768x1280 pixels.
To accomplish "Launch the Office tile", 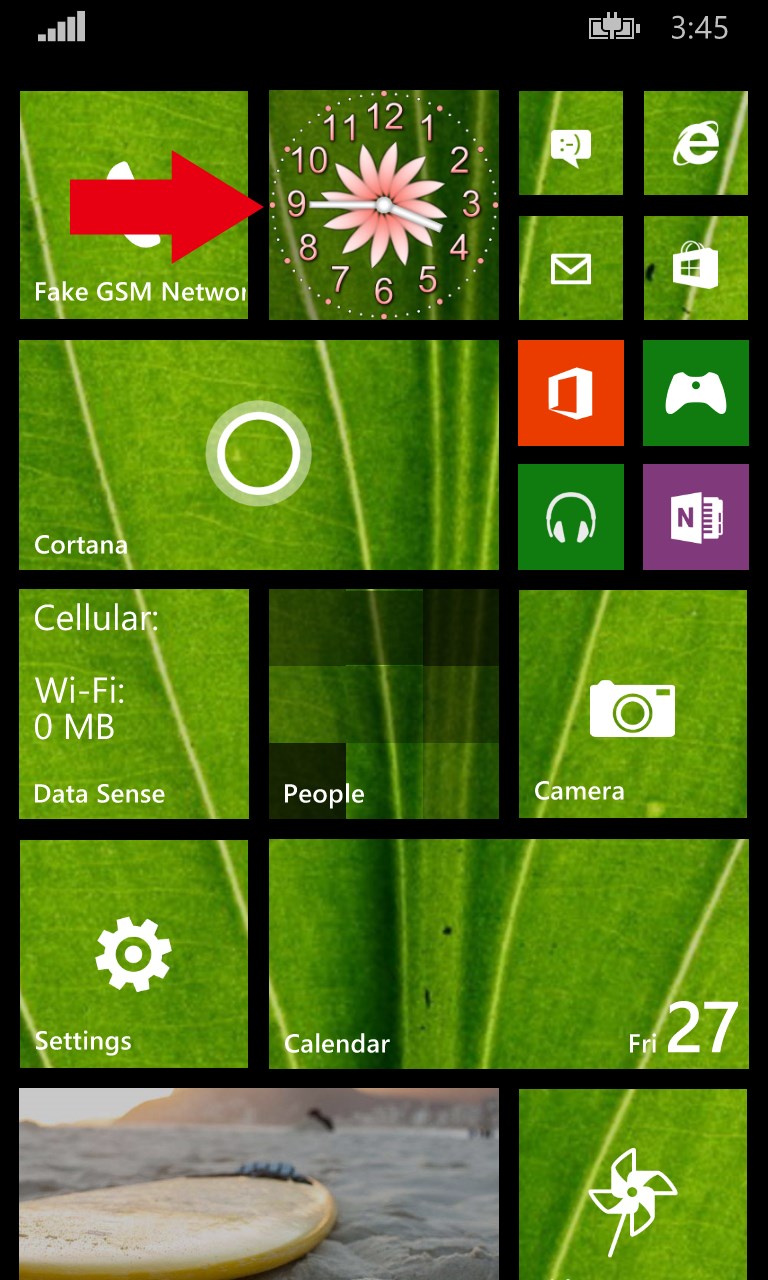I will tap(570, 393).
